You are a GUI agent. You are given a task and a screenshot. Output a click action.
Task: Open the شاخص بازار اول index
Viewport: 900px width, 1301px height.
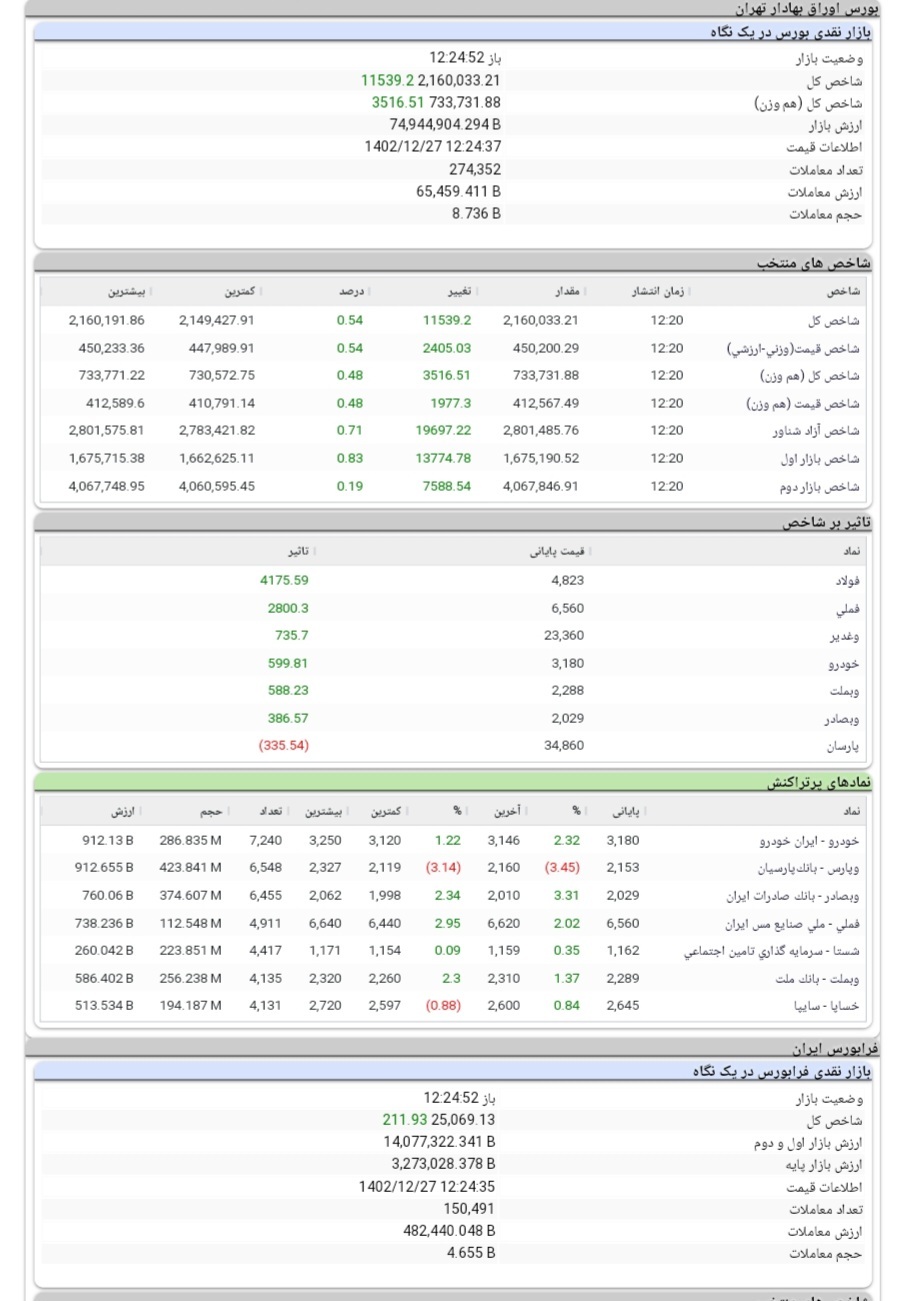(820, 459)
